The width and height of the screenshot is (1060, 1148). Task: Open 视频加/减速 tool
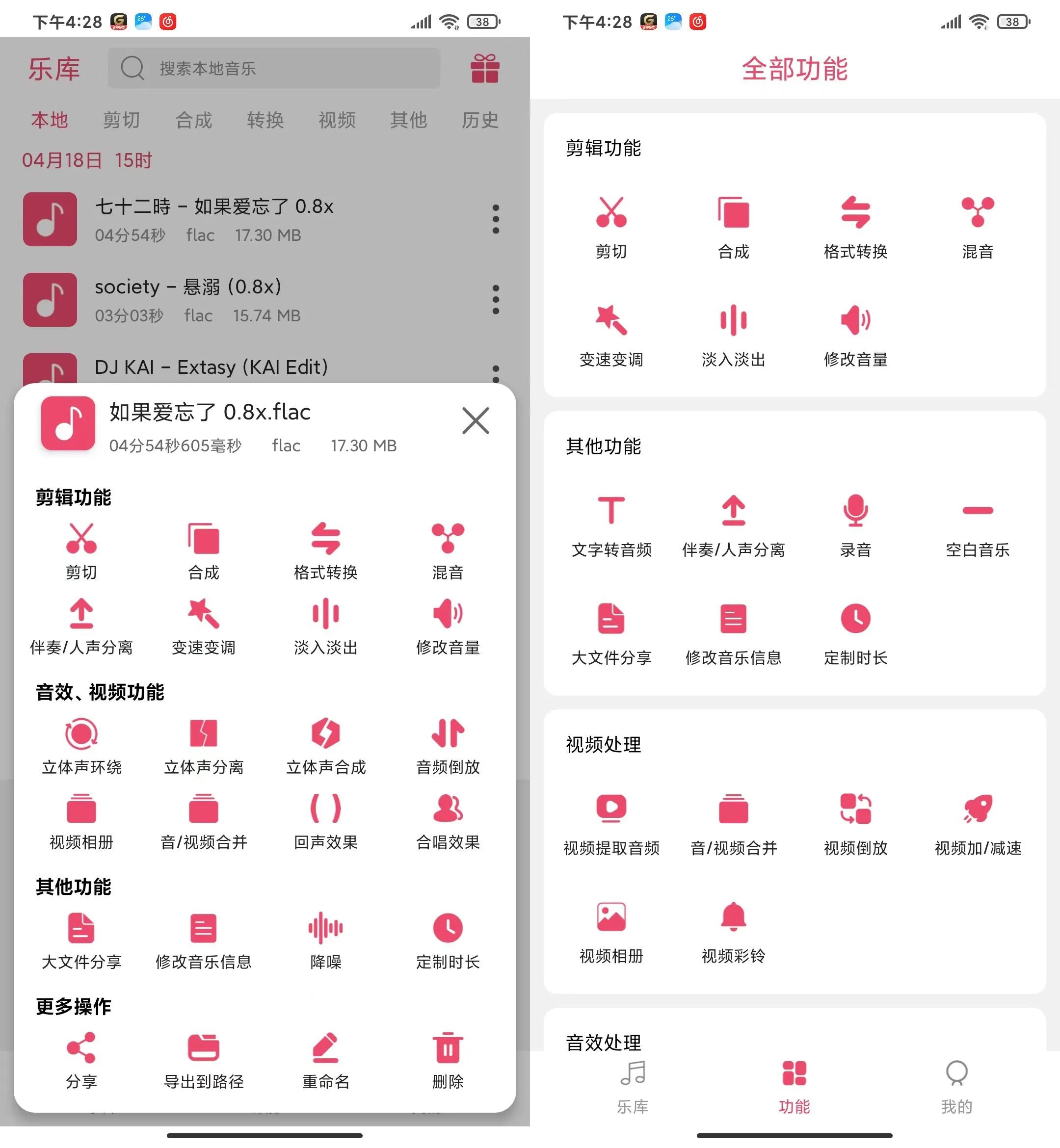[x=978, y=822]
